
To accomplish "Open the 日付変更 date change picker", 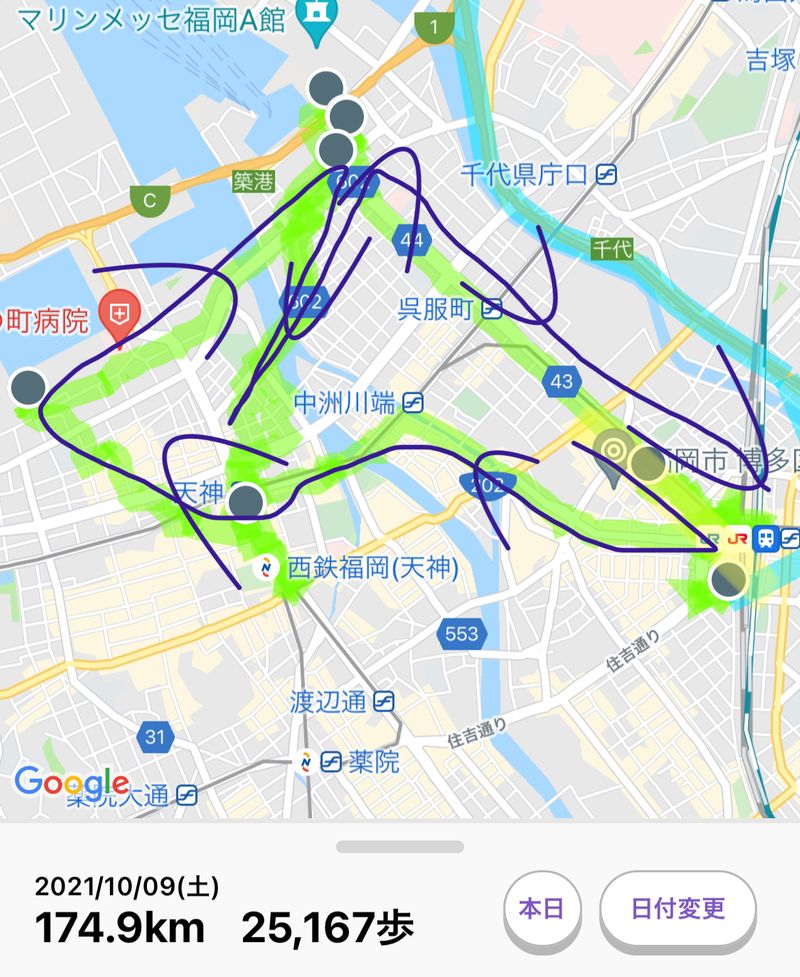I will (677, 909).
